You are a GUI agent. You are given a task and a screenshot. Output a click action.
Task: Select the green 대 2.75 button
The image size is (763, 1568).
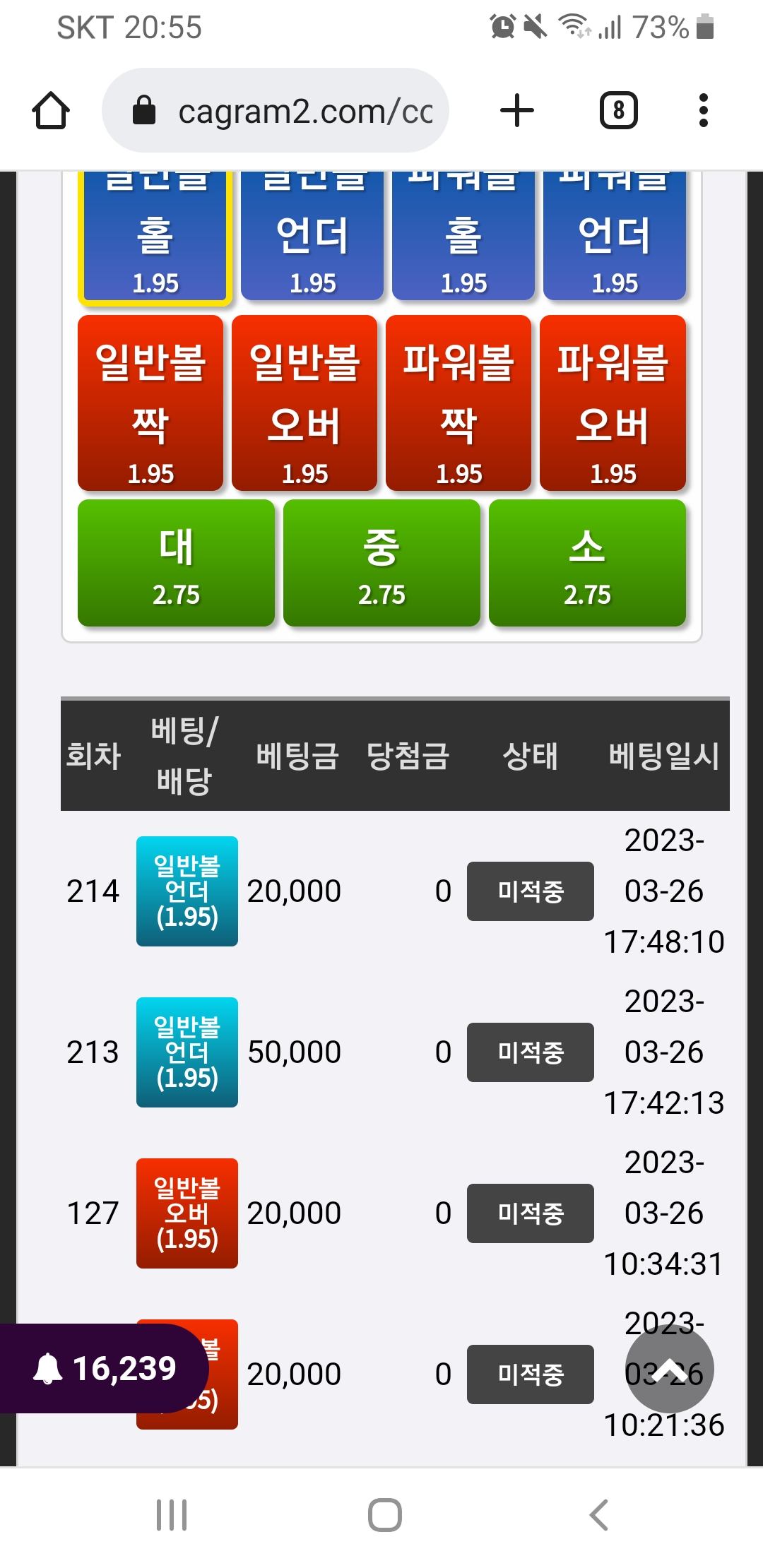pyautogui.click(x=176, y=563)
